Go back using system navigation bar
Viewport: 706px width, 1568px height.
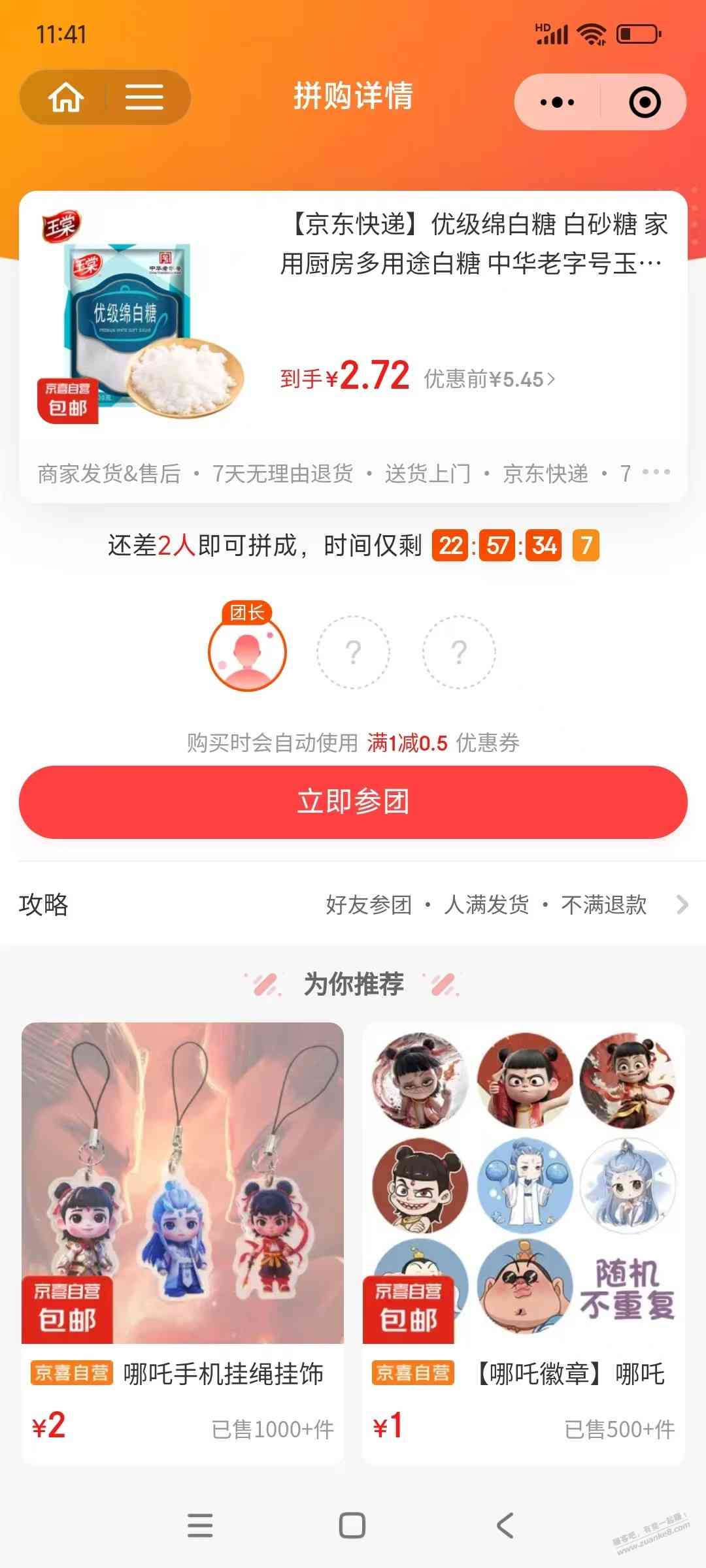pyautogui.click(x=505, y=1526)
